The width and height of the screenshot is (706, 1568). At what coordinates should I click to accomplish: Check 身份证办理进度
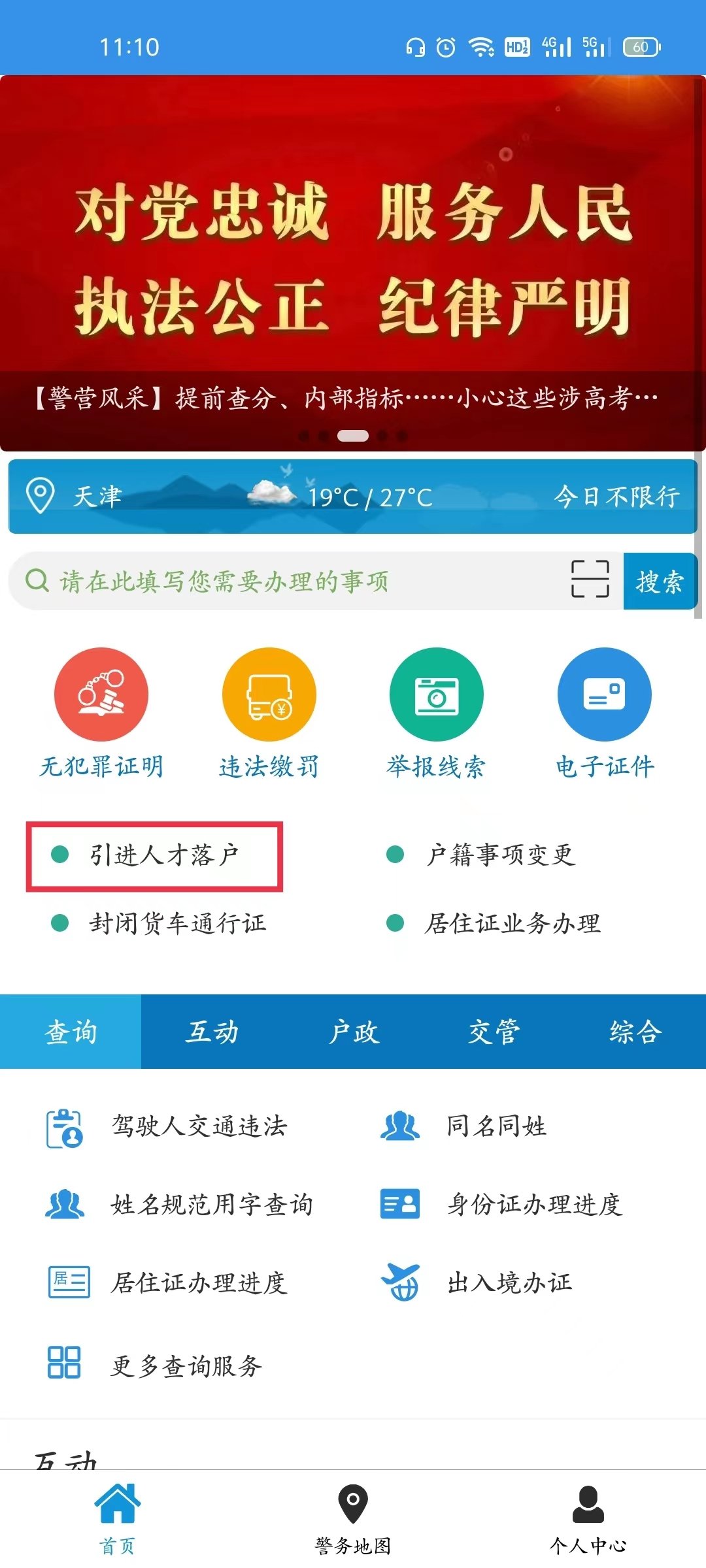pos(533,1205)
